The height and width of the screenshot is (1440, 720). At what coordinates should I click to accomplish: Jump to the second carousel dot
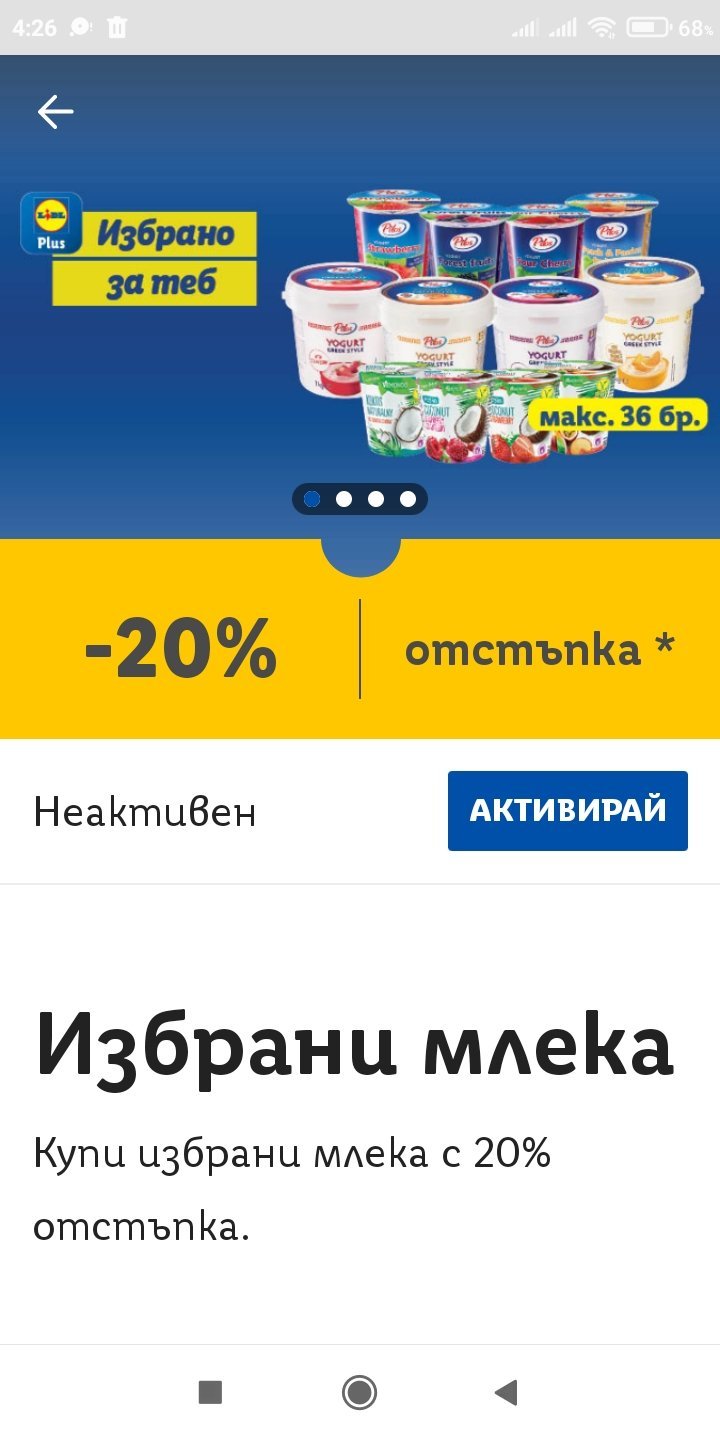pos(344,499)
